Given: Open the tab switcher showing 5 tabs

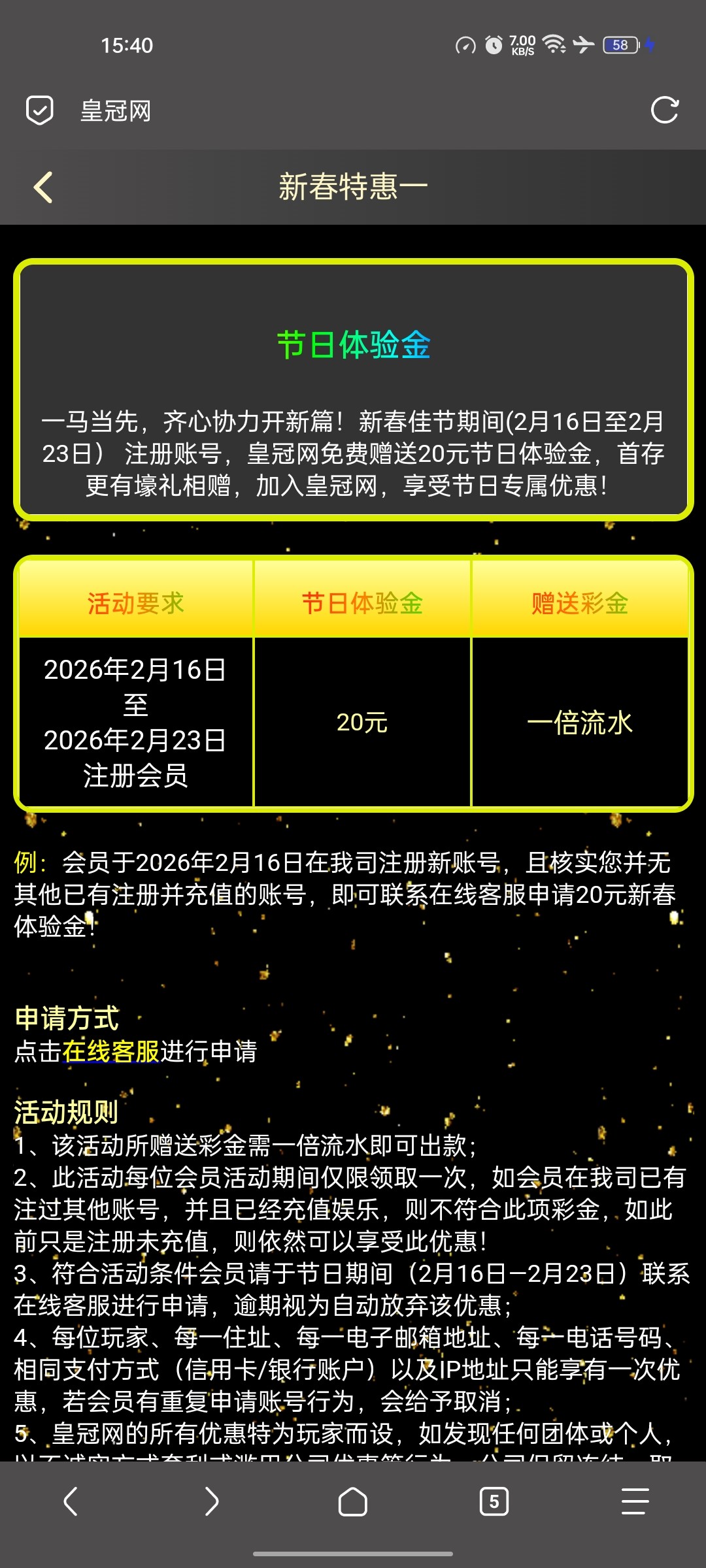Looking at the screenshot, I should tap(494, 1501).
